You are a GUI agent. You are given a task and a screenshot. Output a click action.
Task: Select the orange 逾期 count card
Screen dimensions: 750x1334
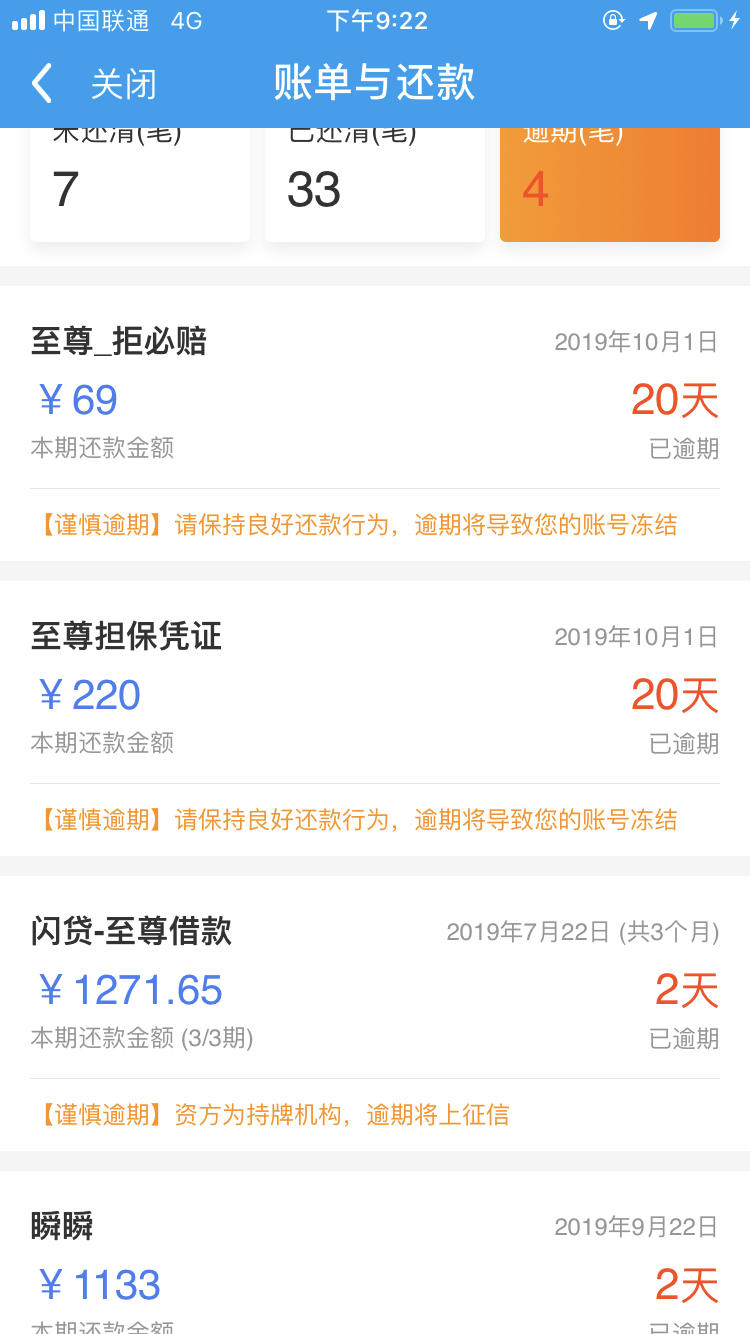click(610, 185)
